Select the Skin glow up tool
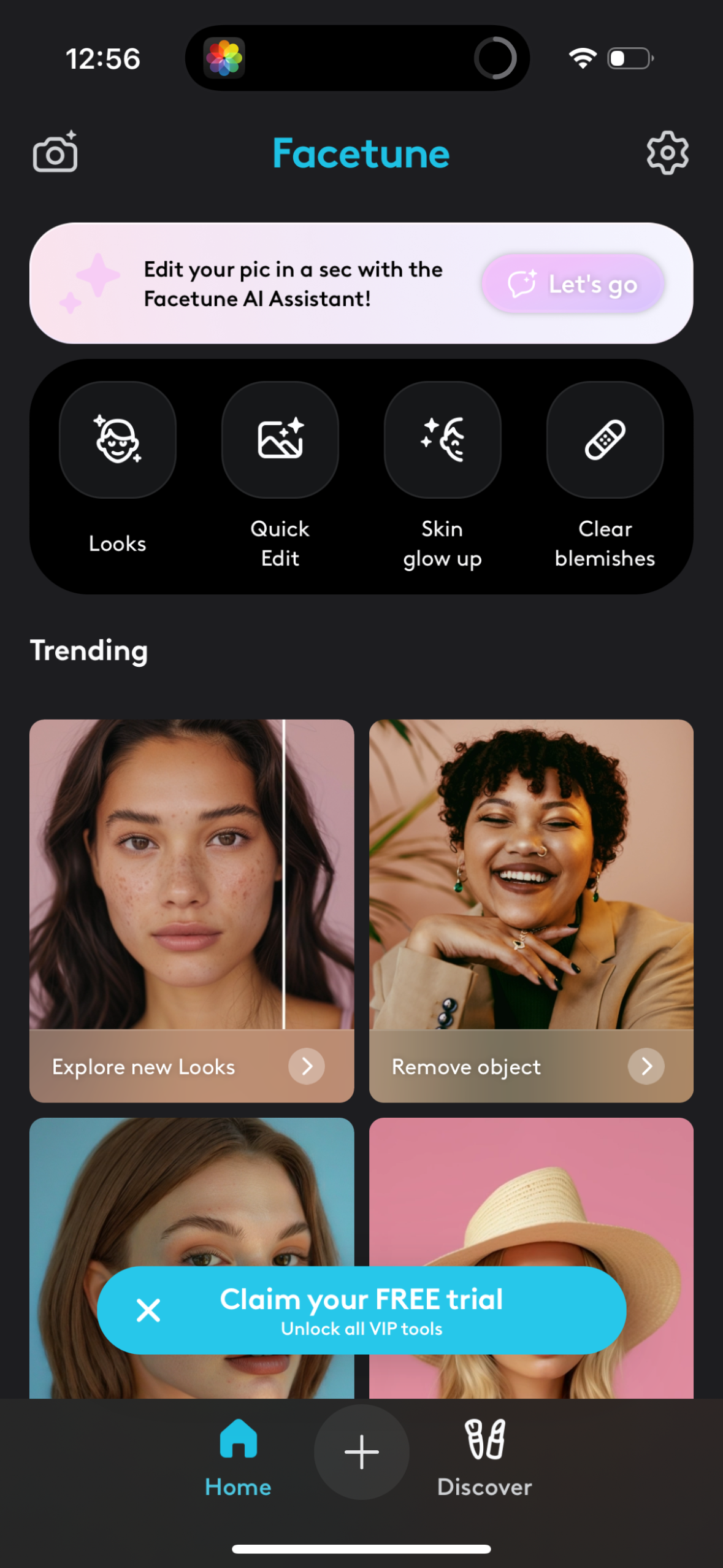The width and height of the screenshot is (723, 1568). pyautogui.click(x=442, y=439)
